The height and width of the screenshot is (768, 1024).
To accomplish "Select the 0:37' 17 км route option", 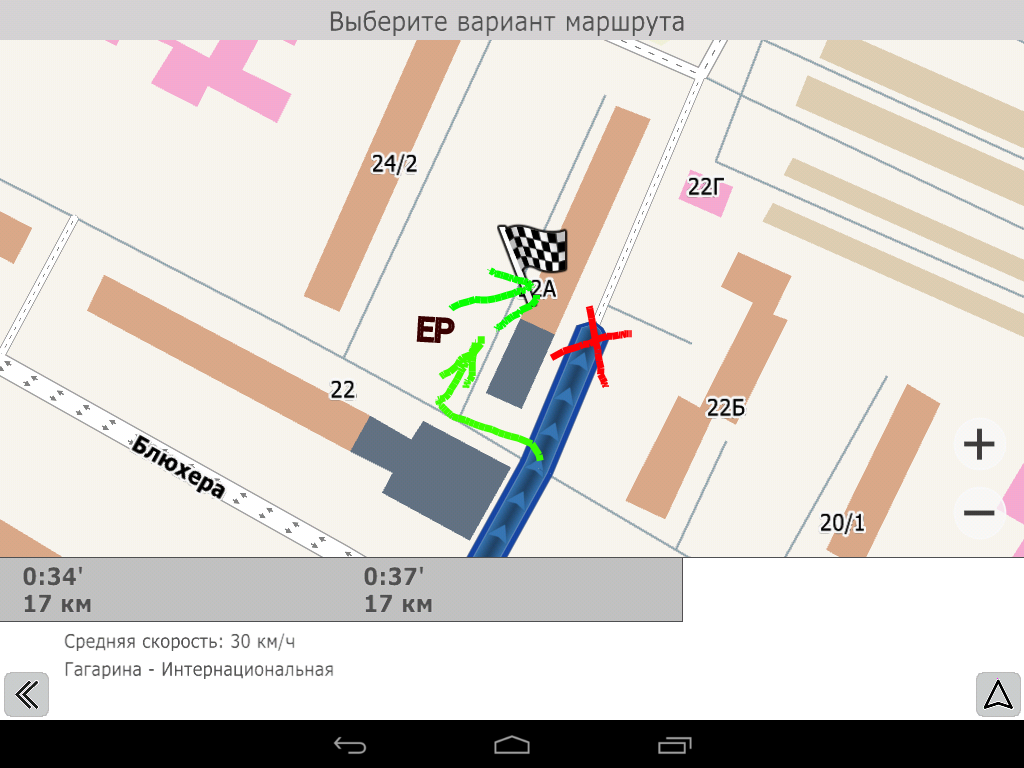I will click(512, 590).
